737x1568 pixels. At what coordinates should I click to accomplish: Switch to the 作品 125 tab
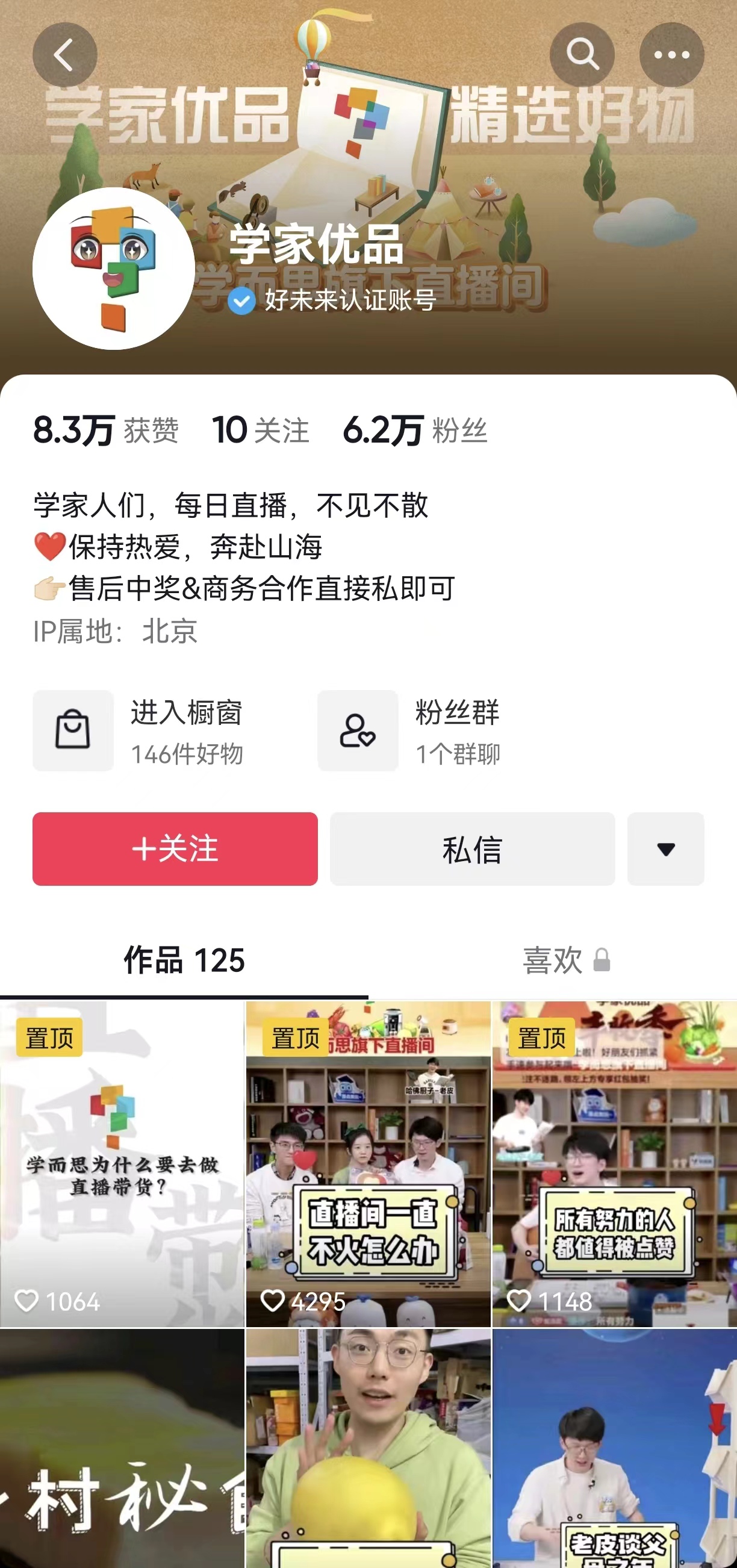[x=184, y=960]
